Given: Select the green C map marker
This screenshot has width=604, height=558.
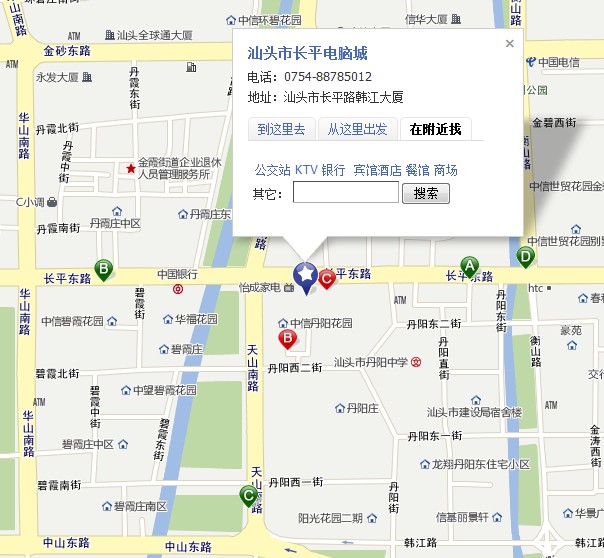Looking at the screenshot, I should pos(248,494).
